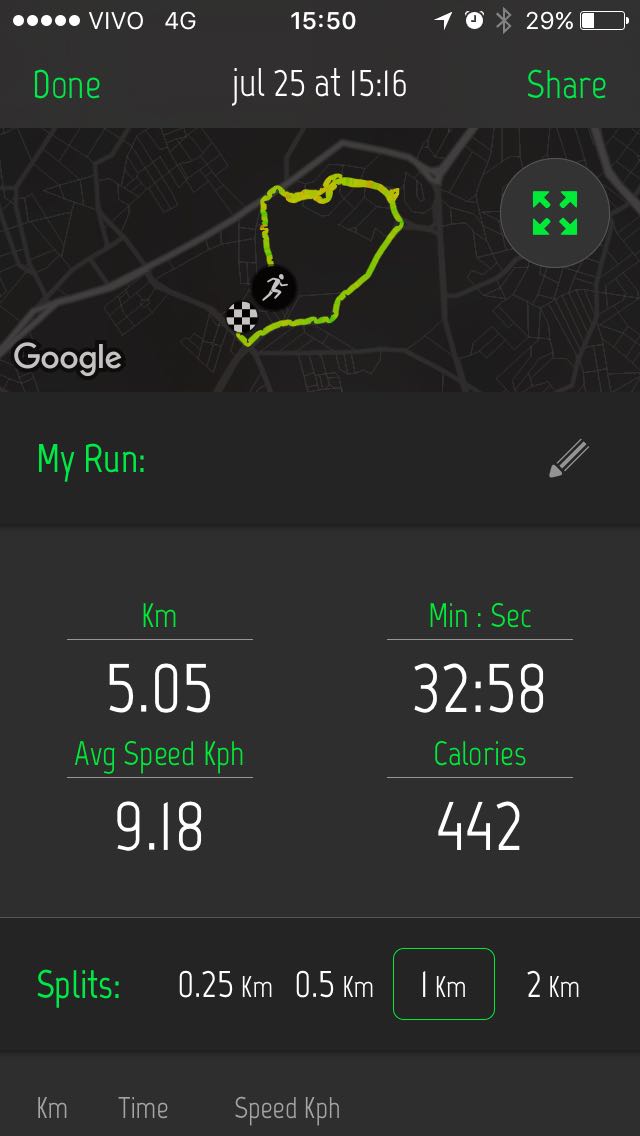
Task: Switch splits to 0.5 Km
Action: click(334, 985)
